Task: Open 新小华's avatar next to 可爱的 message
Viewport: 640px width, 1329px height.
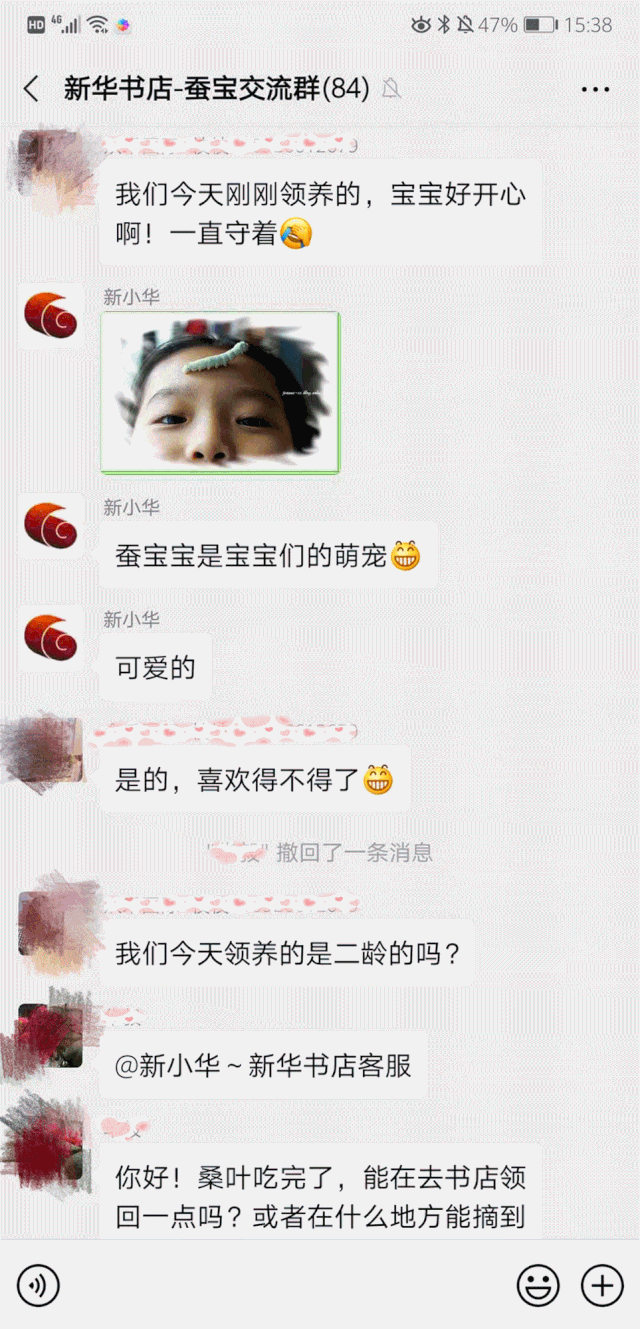Action: point(51,638)
